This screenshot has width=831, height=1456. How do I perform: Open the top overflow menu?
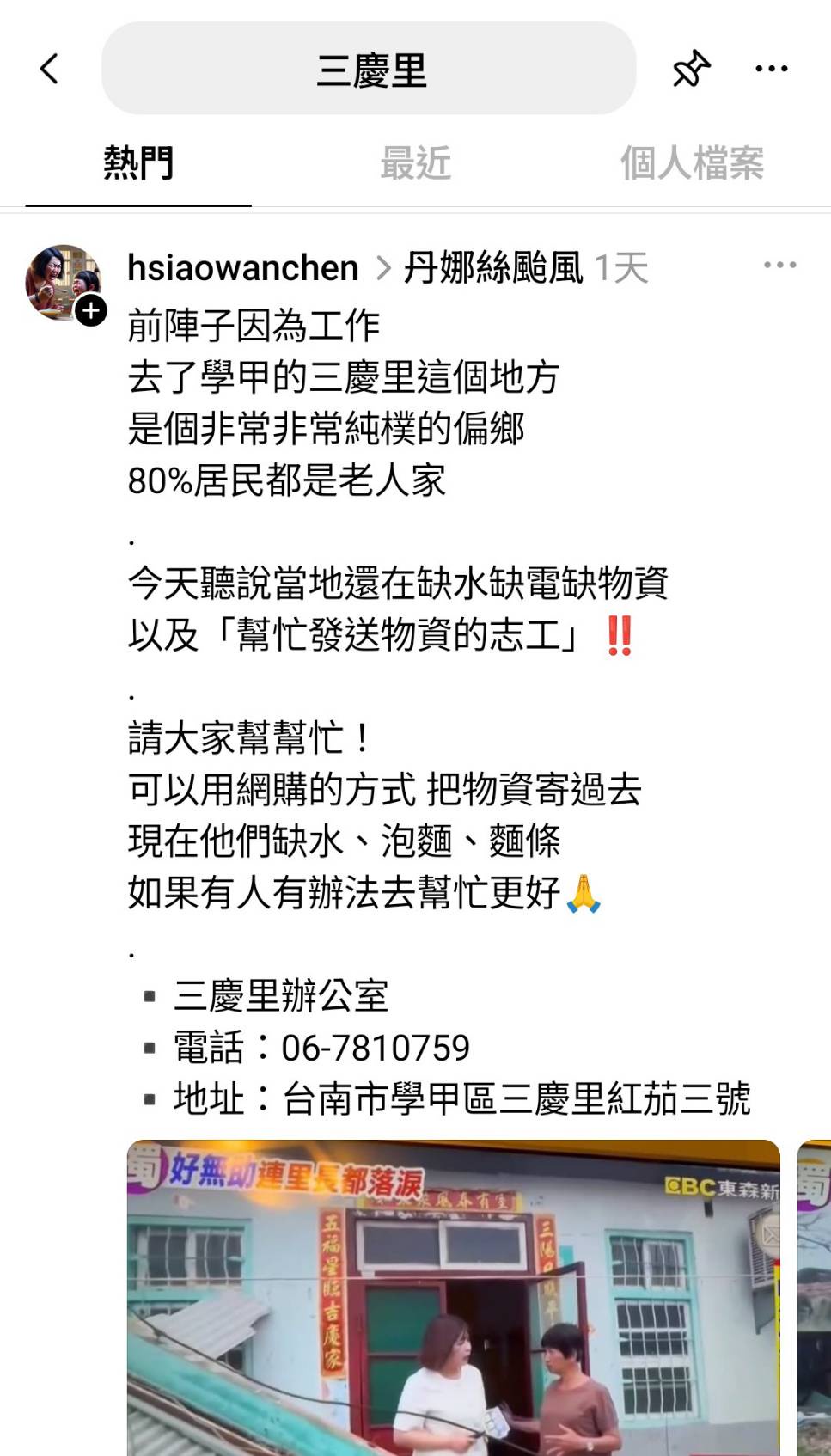pos(771,69)
